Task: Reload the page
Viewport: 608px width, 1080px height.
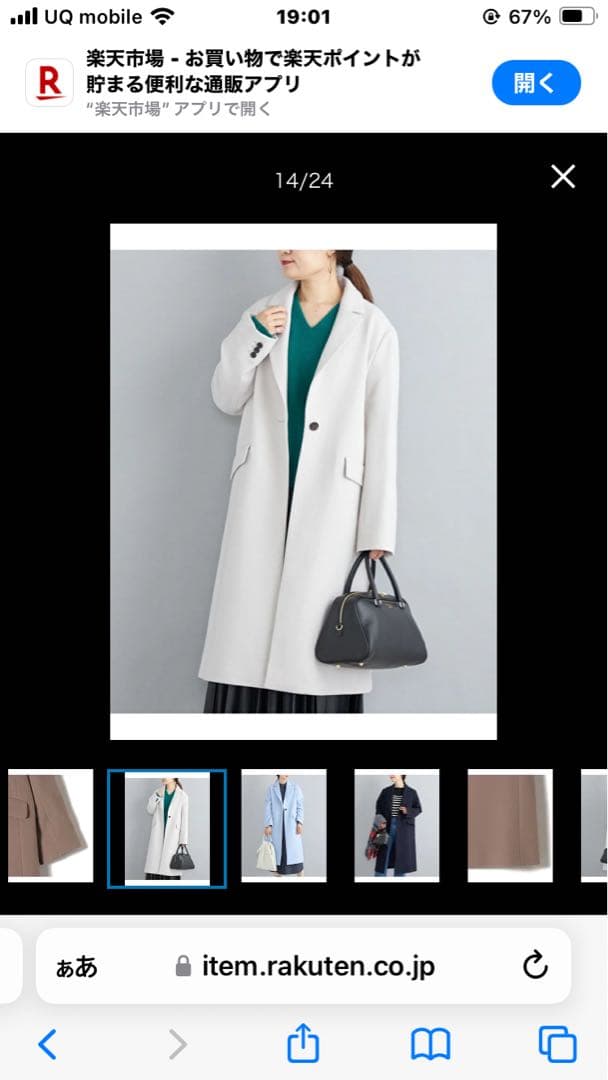Action: [535, 965]
